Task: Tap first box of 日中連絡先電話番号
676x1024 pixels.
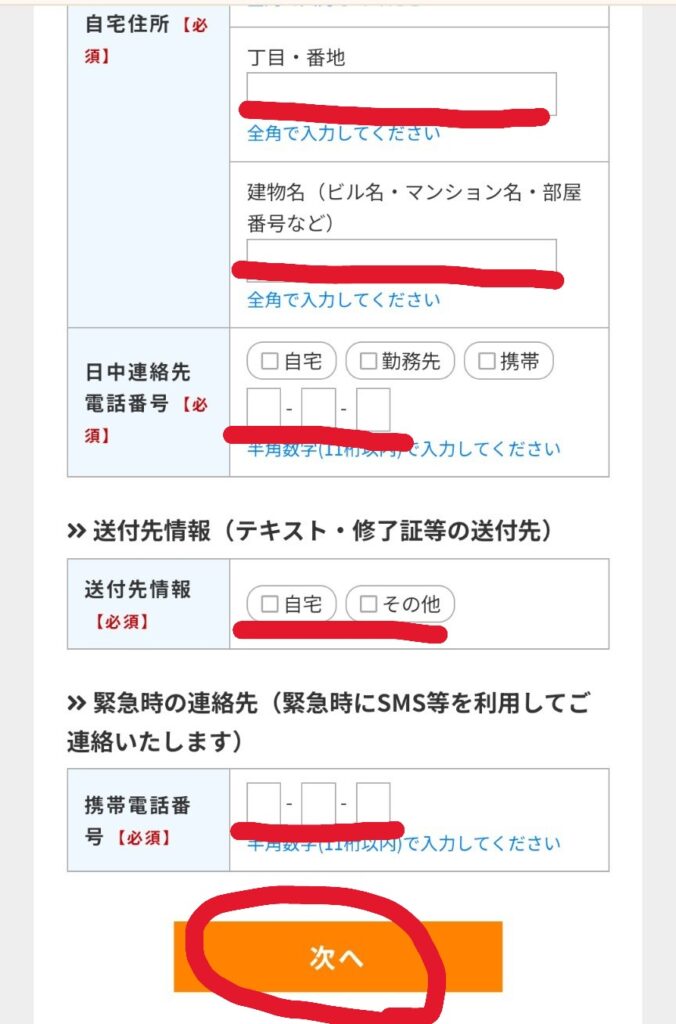Action: coord(264,409)
